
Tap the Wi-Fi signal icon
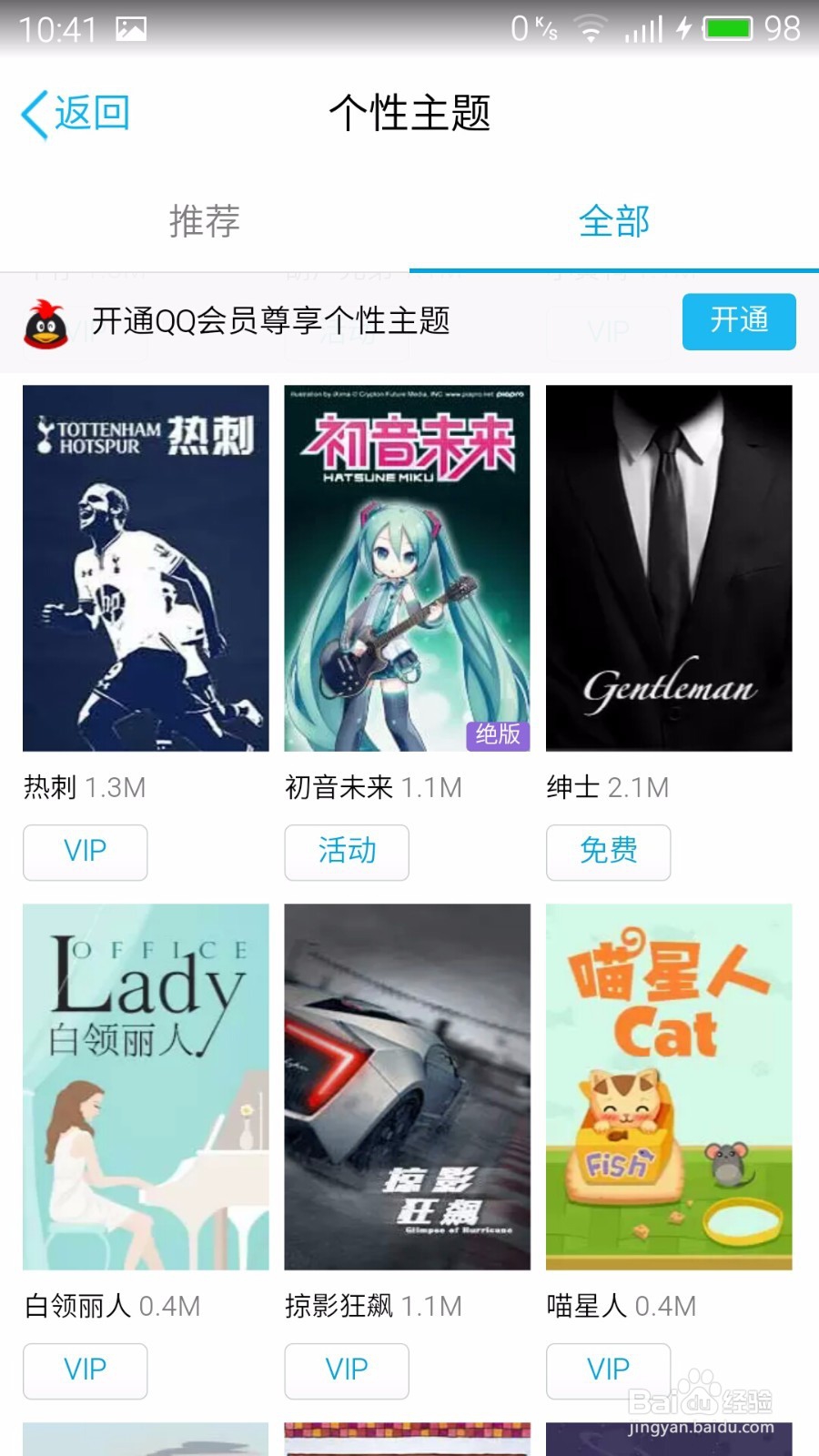589,28
